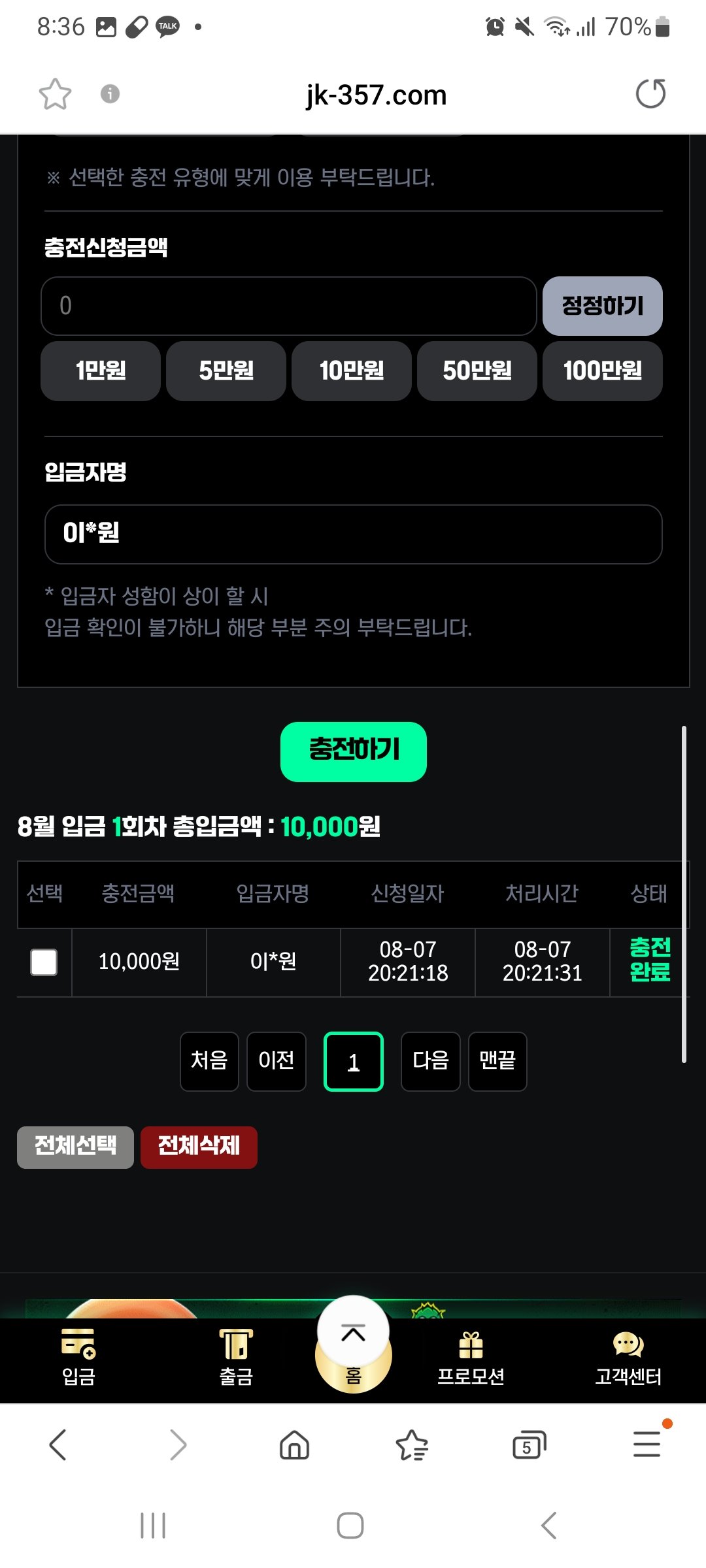Image resolution: width=706 pixels, height=1568 pixels.
Task: Jump to the 다음 page
Action: coord(430,1061)
